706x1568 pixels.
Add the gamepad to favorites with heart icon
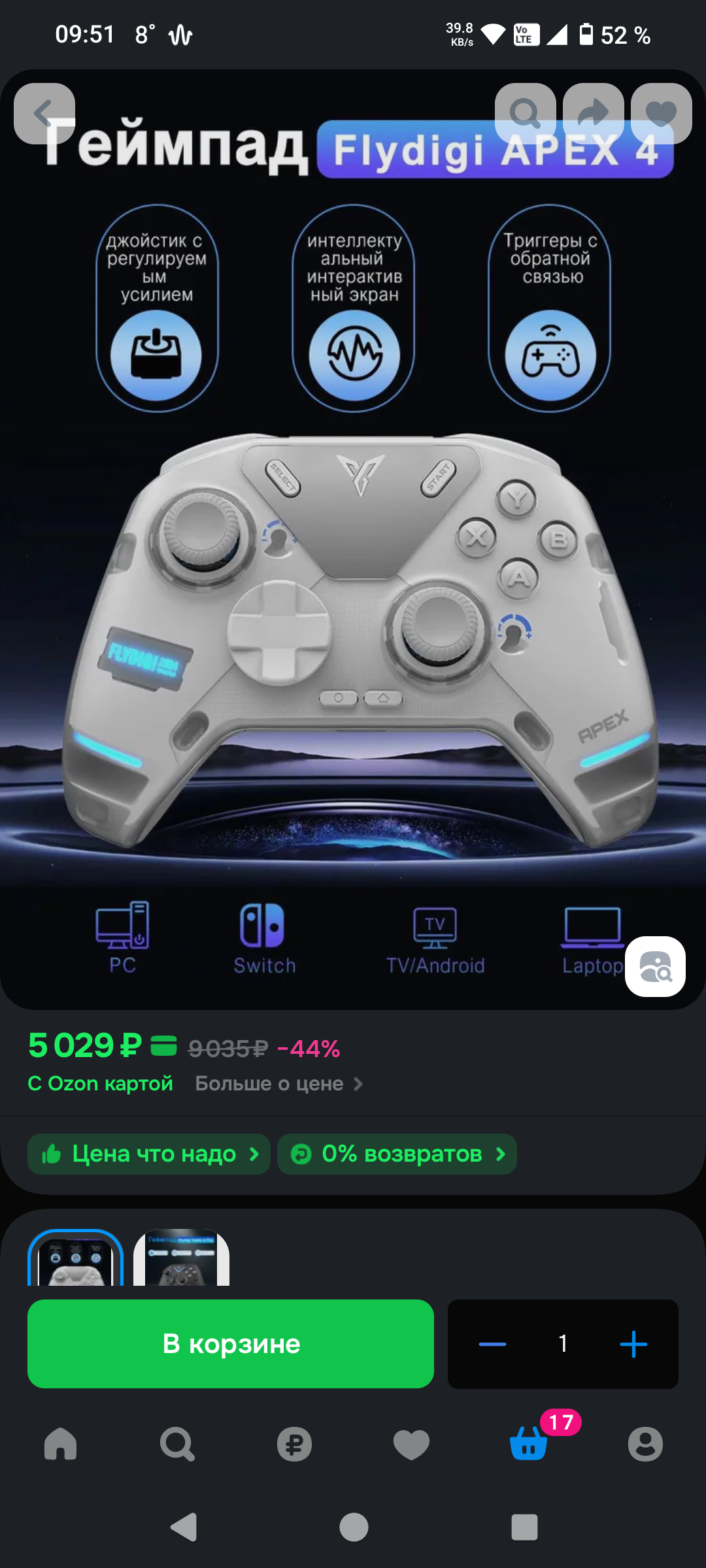(661, 114)
